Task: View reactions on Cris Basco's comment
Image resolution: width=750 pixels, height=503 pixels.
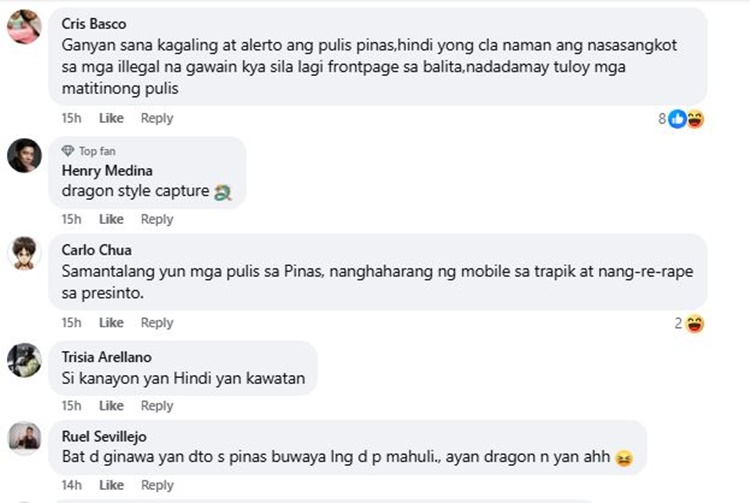Action: point(681,119)
